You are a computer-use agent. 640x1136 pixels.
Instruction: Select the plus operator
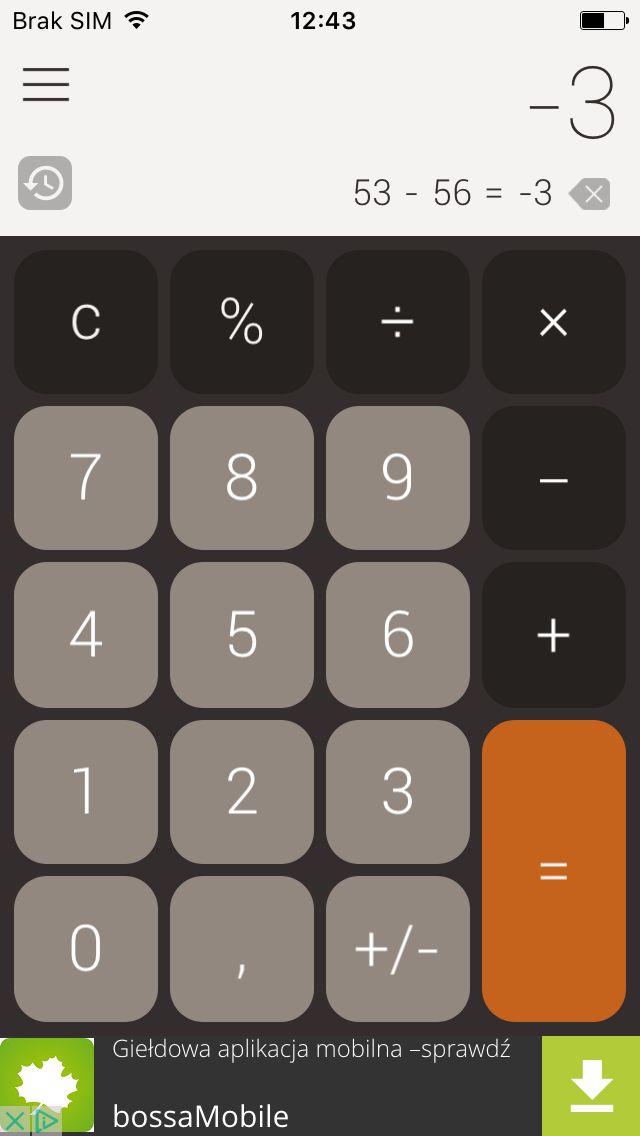554,635
